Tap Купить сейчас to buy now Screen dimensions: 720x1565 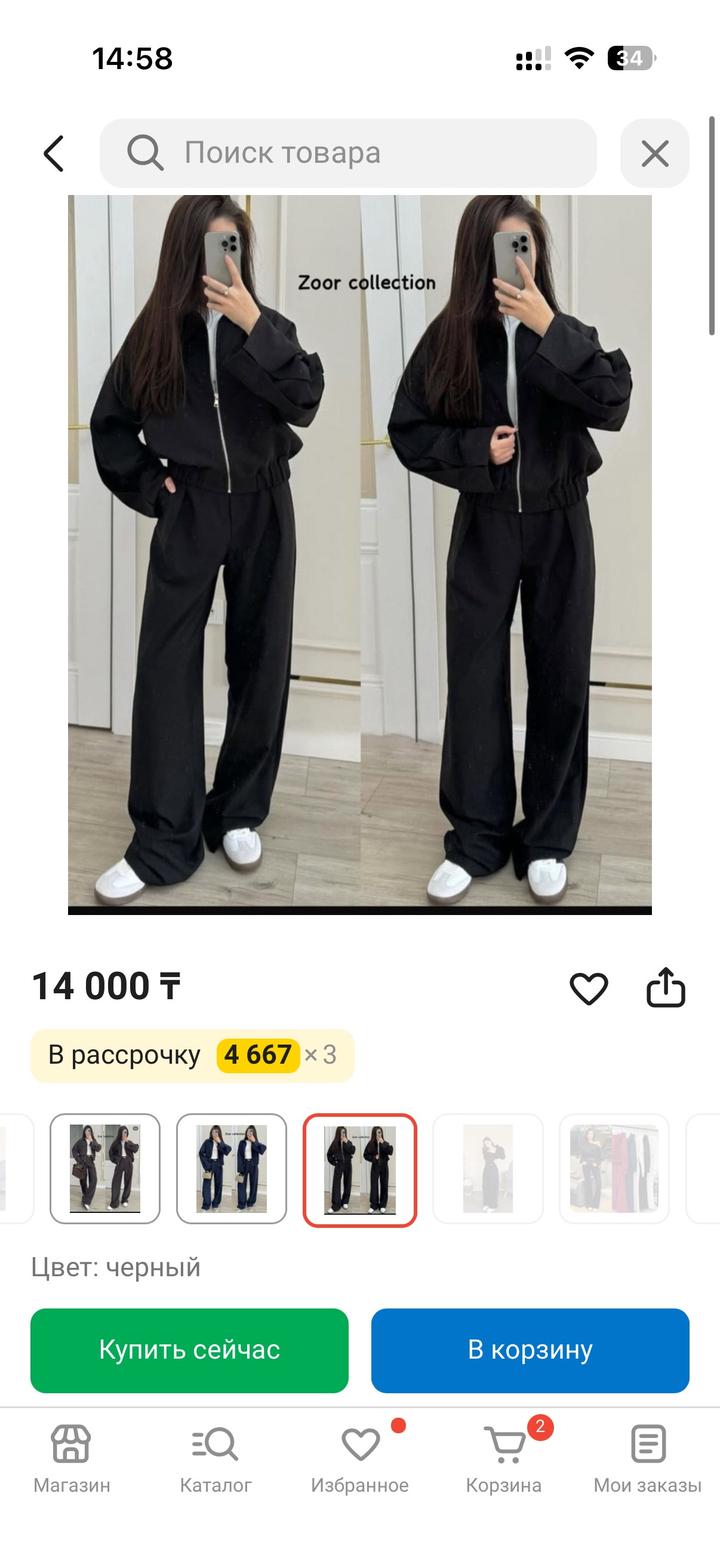coord(189,1350)
